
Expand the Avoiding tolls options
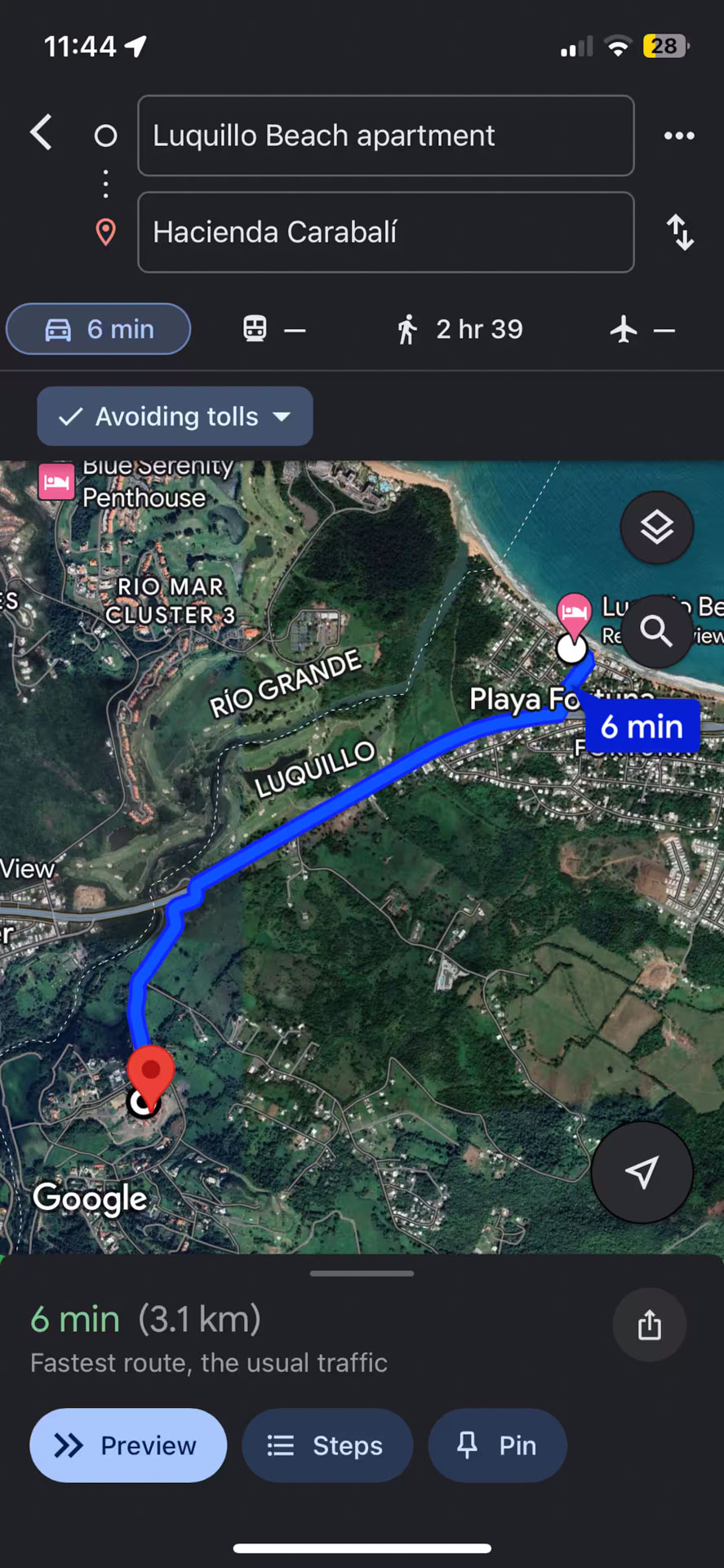pos(175,416)
